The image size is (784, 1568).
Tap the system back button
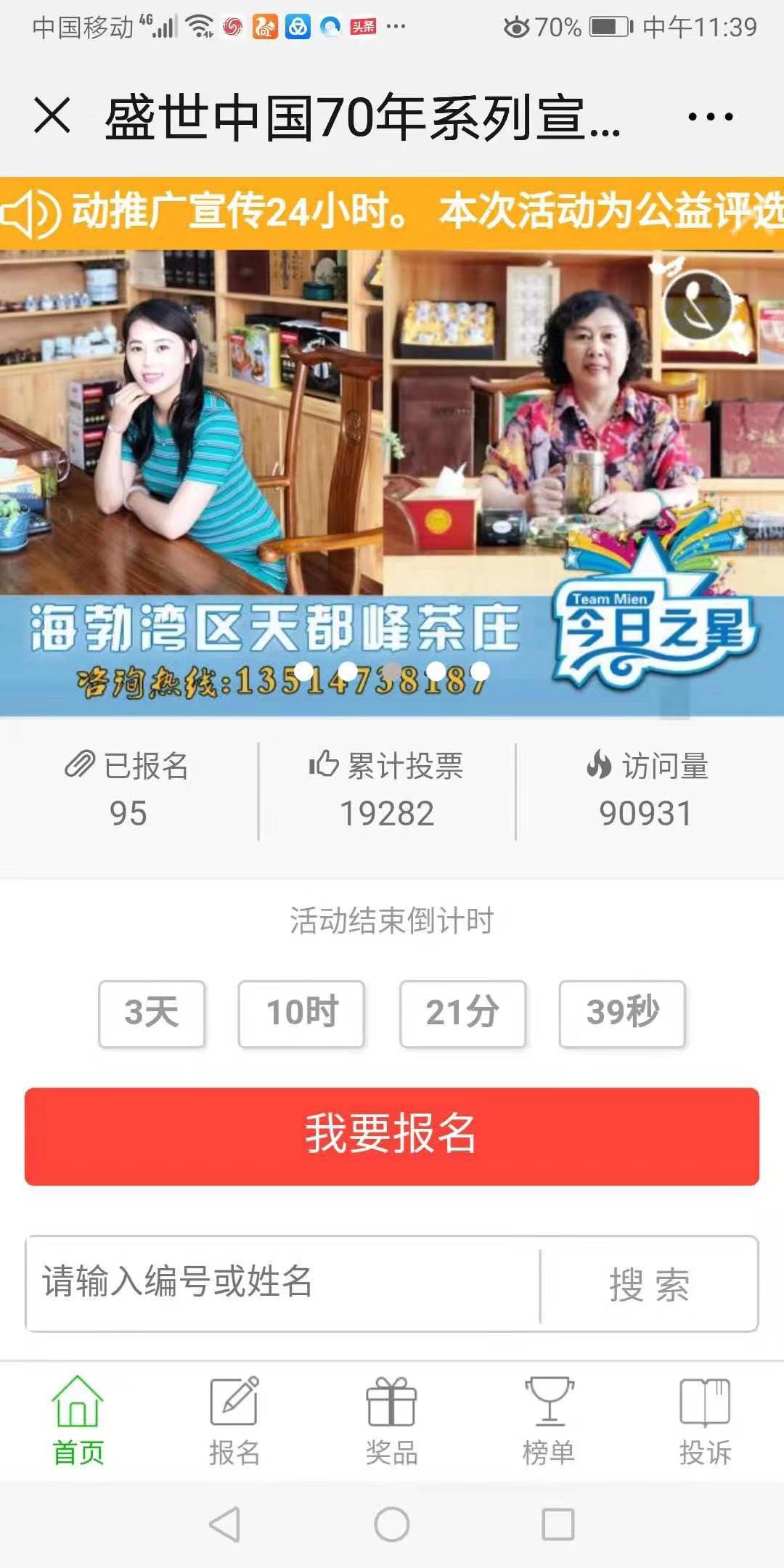pos(225,1524)
